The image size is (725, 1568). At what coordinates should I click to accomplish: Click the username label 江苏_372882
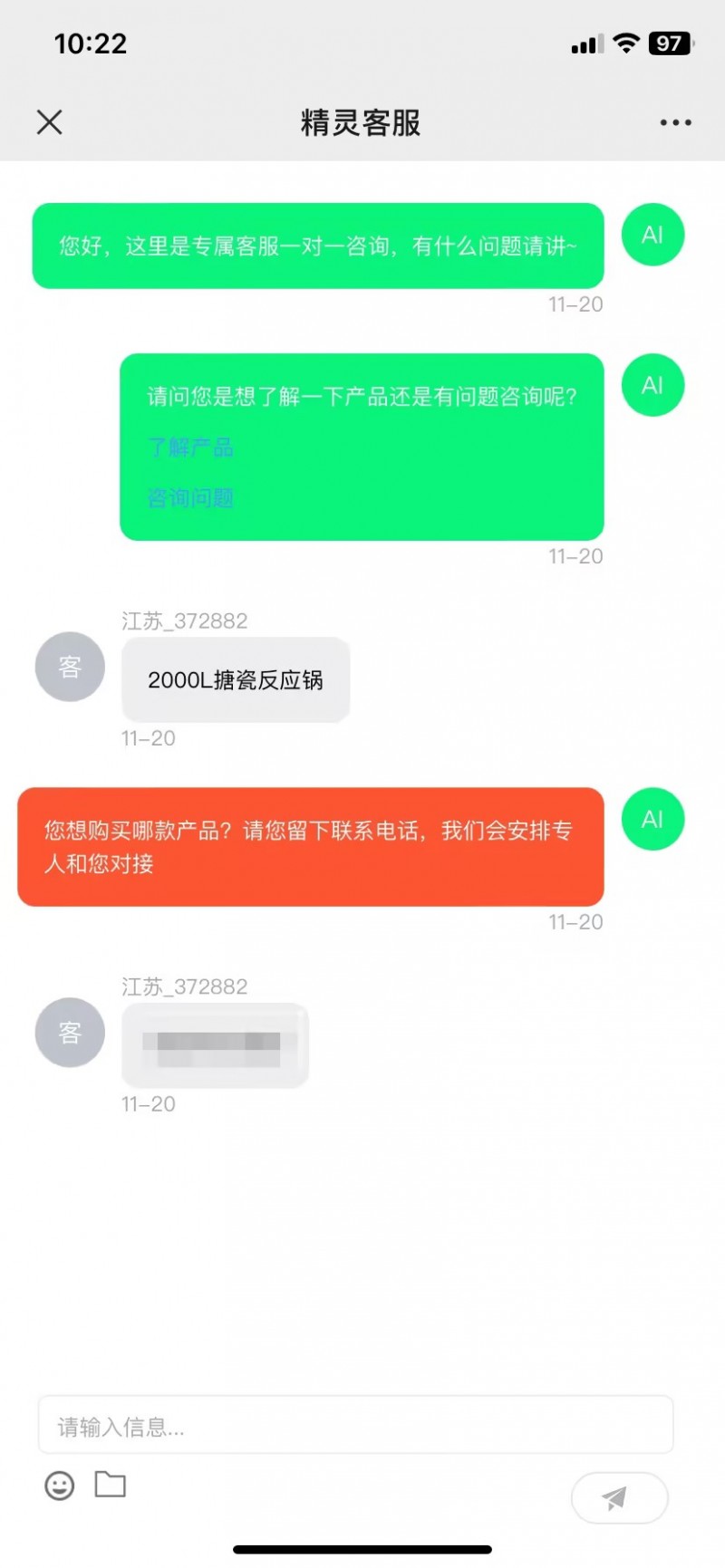185,620
